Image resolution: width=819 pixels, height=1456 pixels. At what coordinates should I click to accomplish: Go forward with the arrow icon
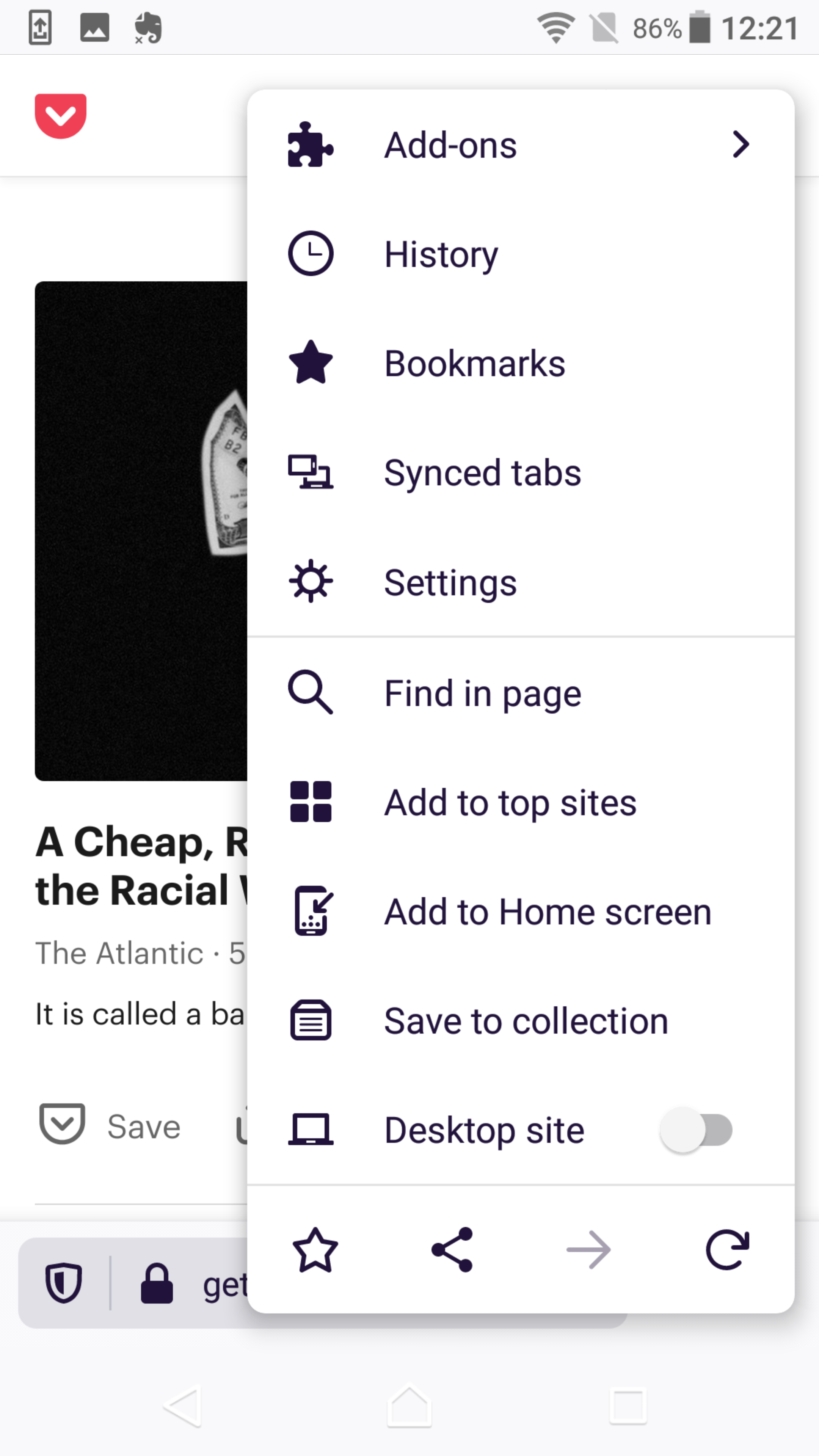coord(589,1250)
